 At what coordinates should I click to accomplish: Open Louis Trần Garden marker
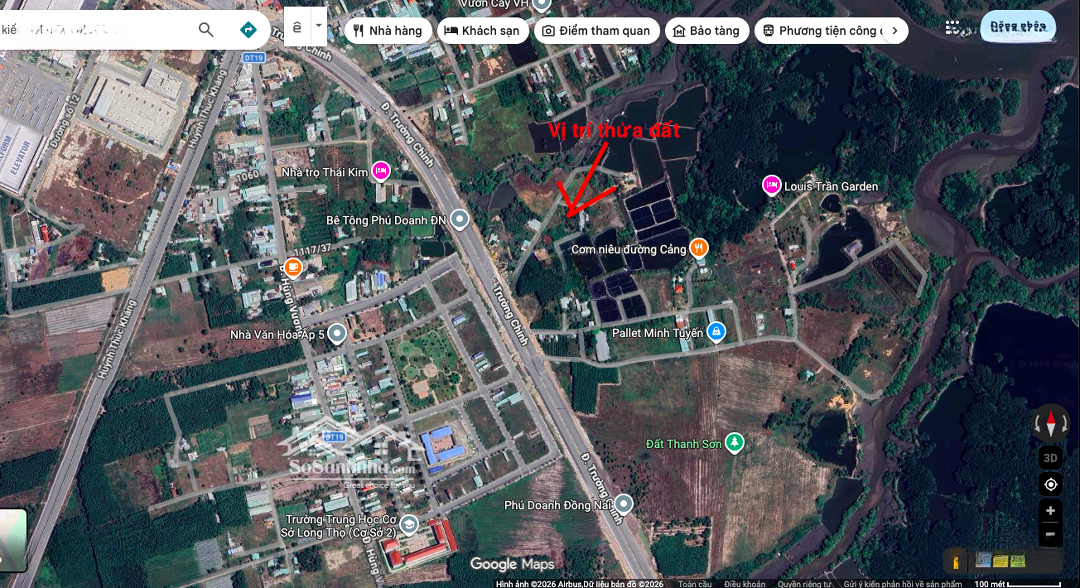click(x=771, y=185)
